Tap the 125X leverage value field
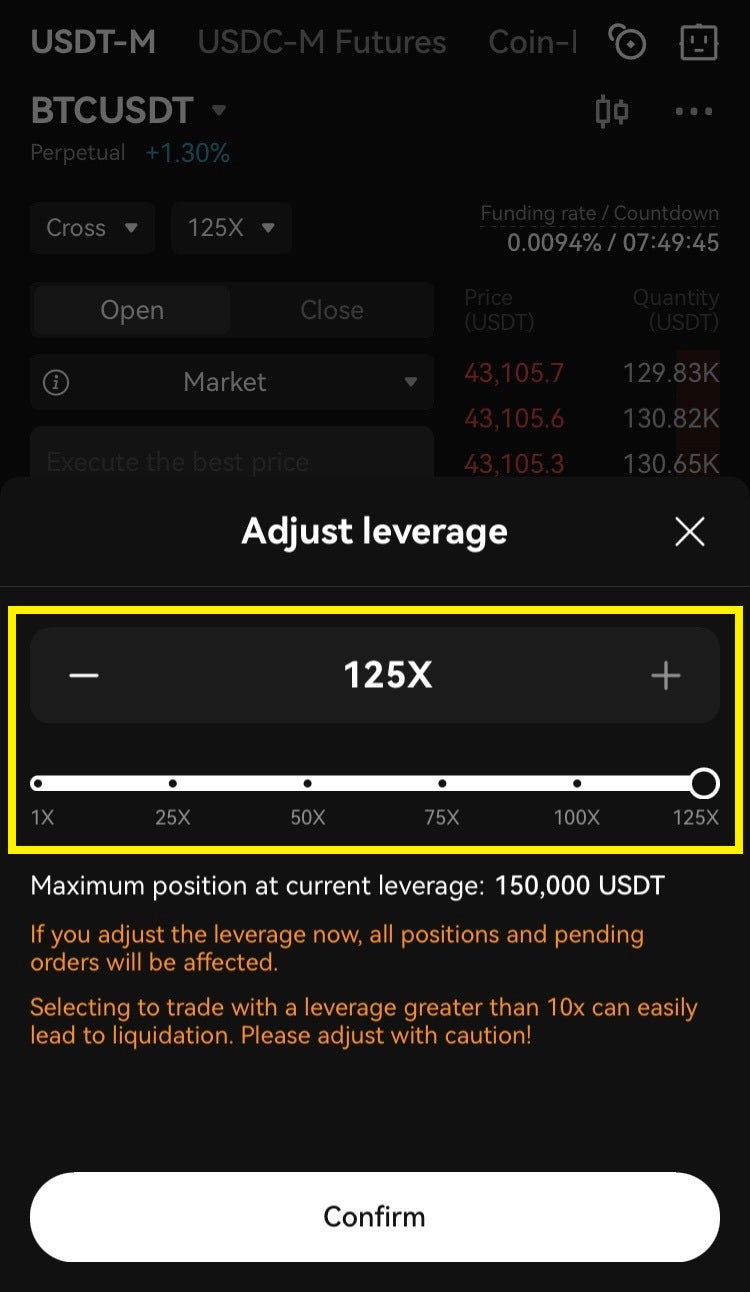 (x=388, y=676)
